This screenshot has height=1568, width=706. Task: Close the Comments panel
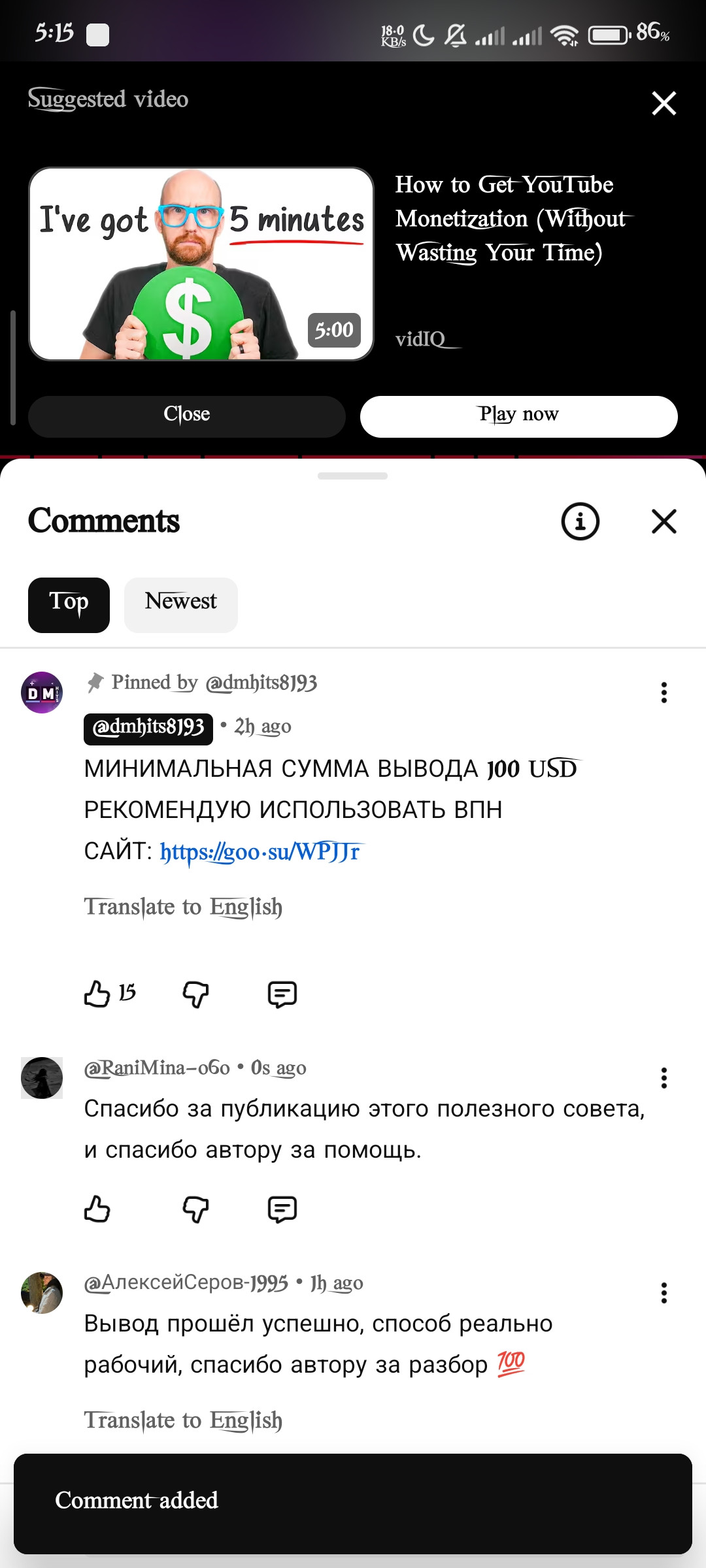[x=664, y=521]
